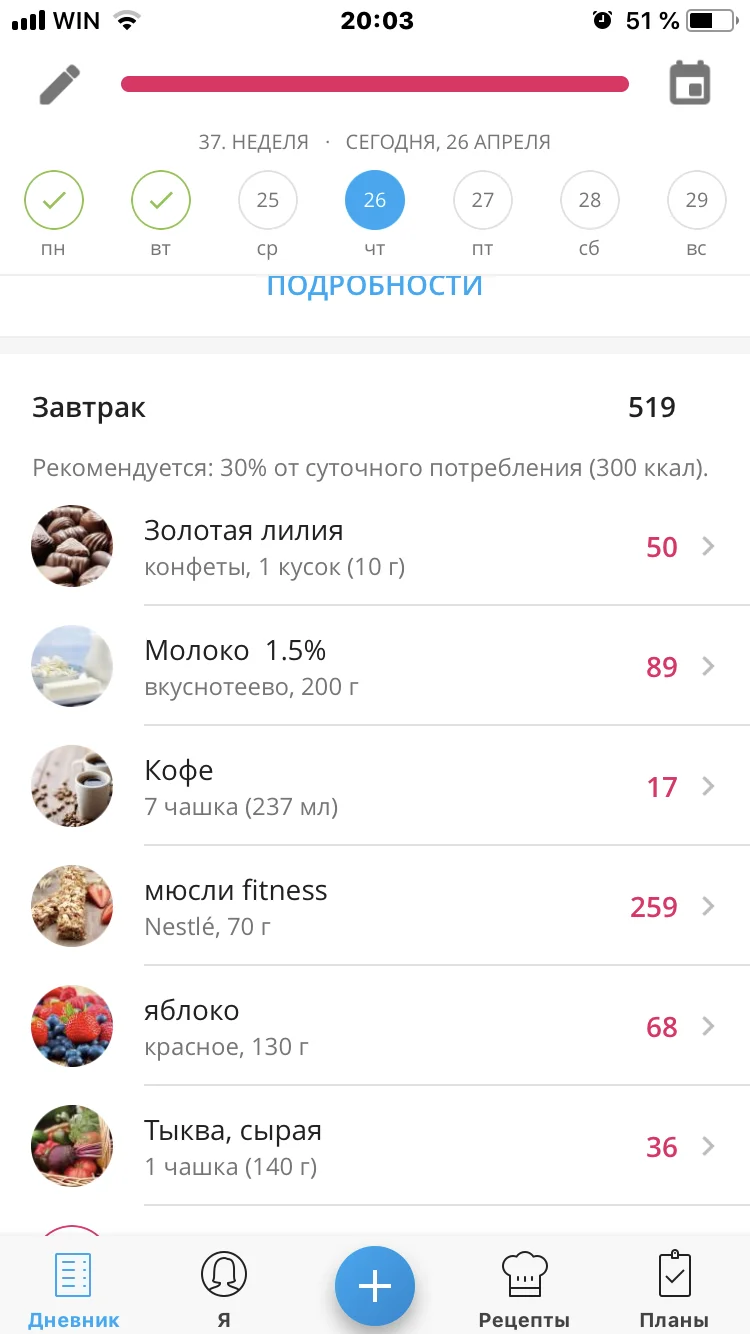Switch to the Рецепты tab
This screenshot has height=1334, width=750.
[x=524, y=1290]
